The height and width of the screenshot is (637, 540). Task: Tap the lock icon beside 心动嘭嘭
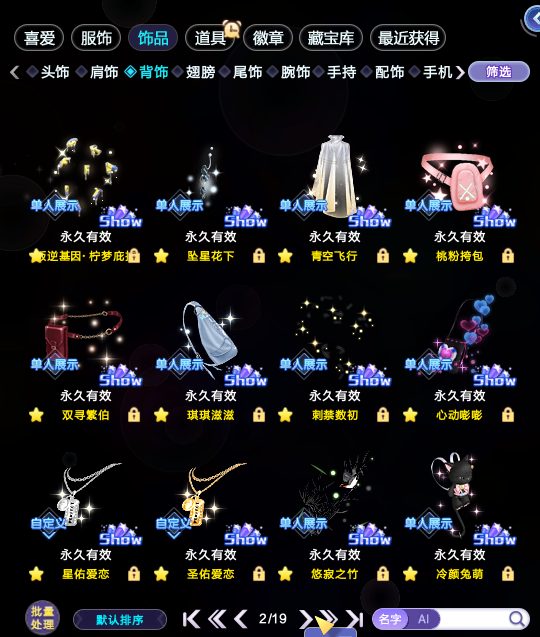click(x=507, y=415)
